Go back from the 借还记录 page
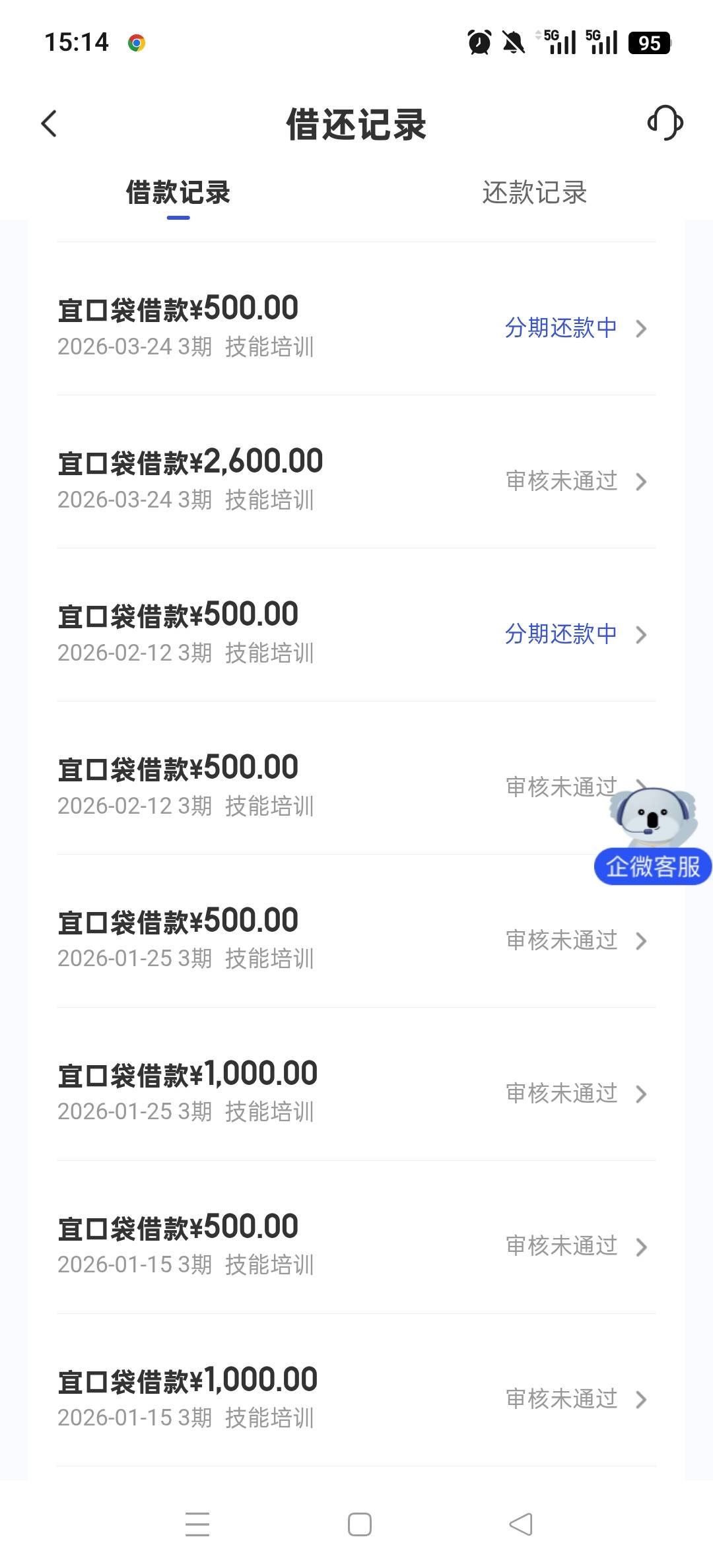The width and height of the screenshot is (713, 1568). pyautogui.click(x=50, y=123)
